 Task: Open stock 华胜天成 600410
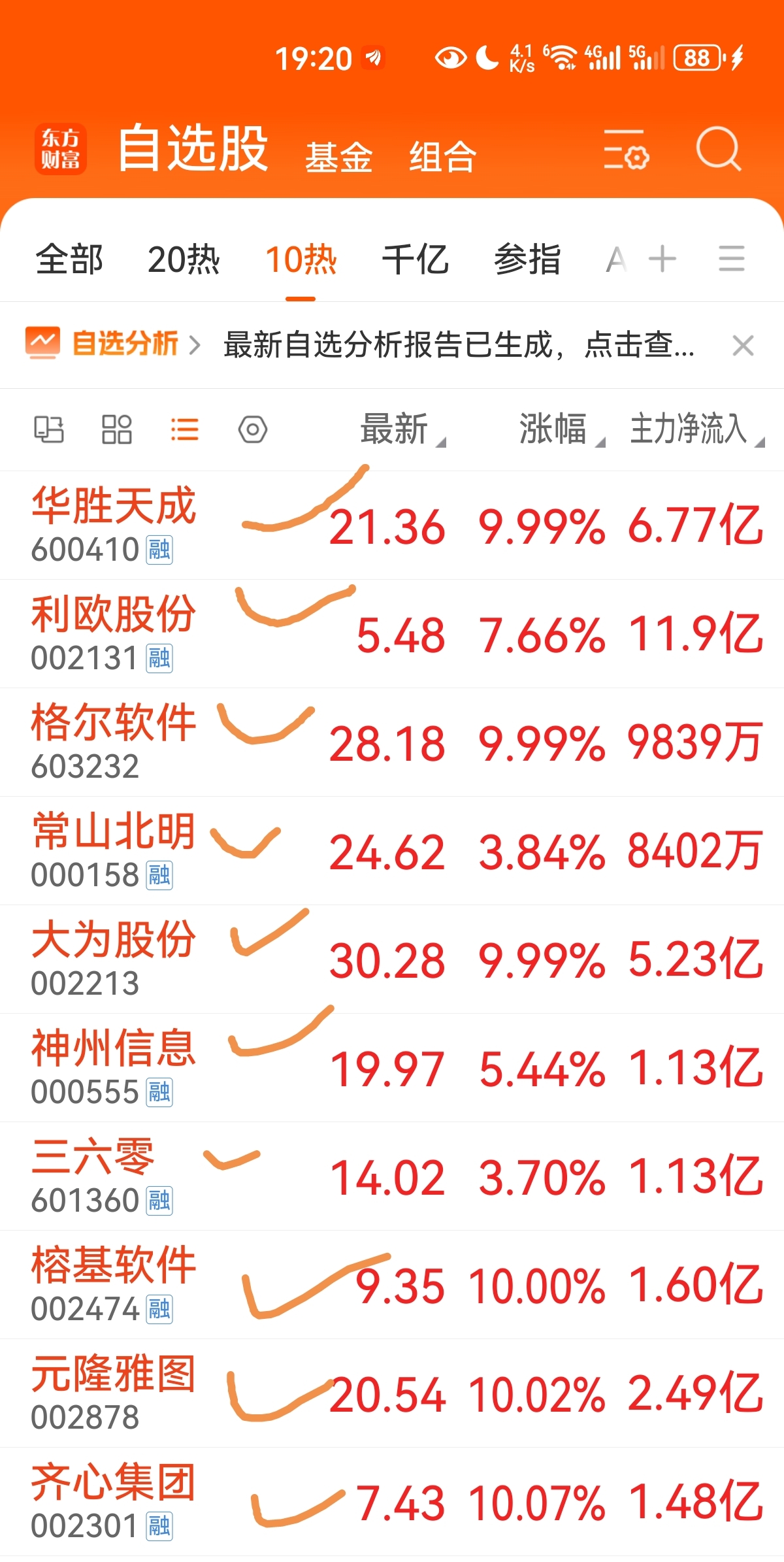[x=392, y=525]
